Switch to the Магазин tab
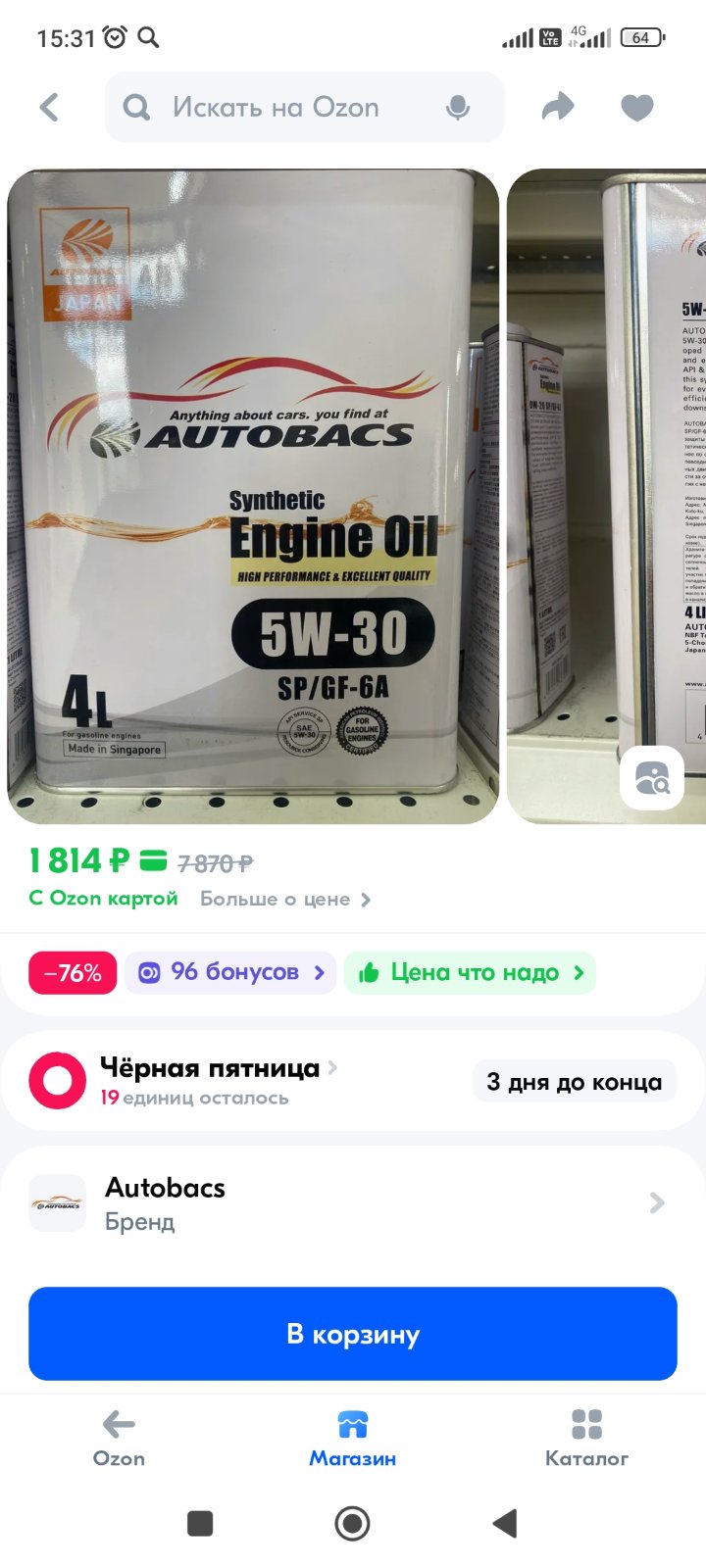 tap(353, 1439)
